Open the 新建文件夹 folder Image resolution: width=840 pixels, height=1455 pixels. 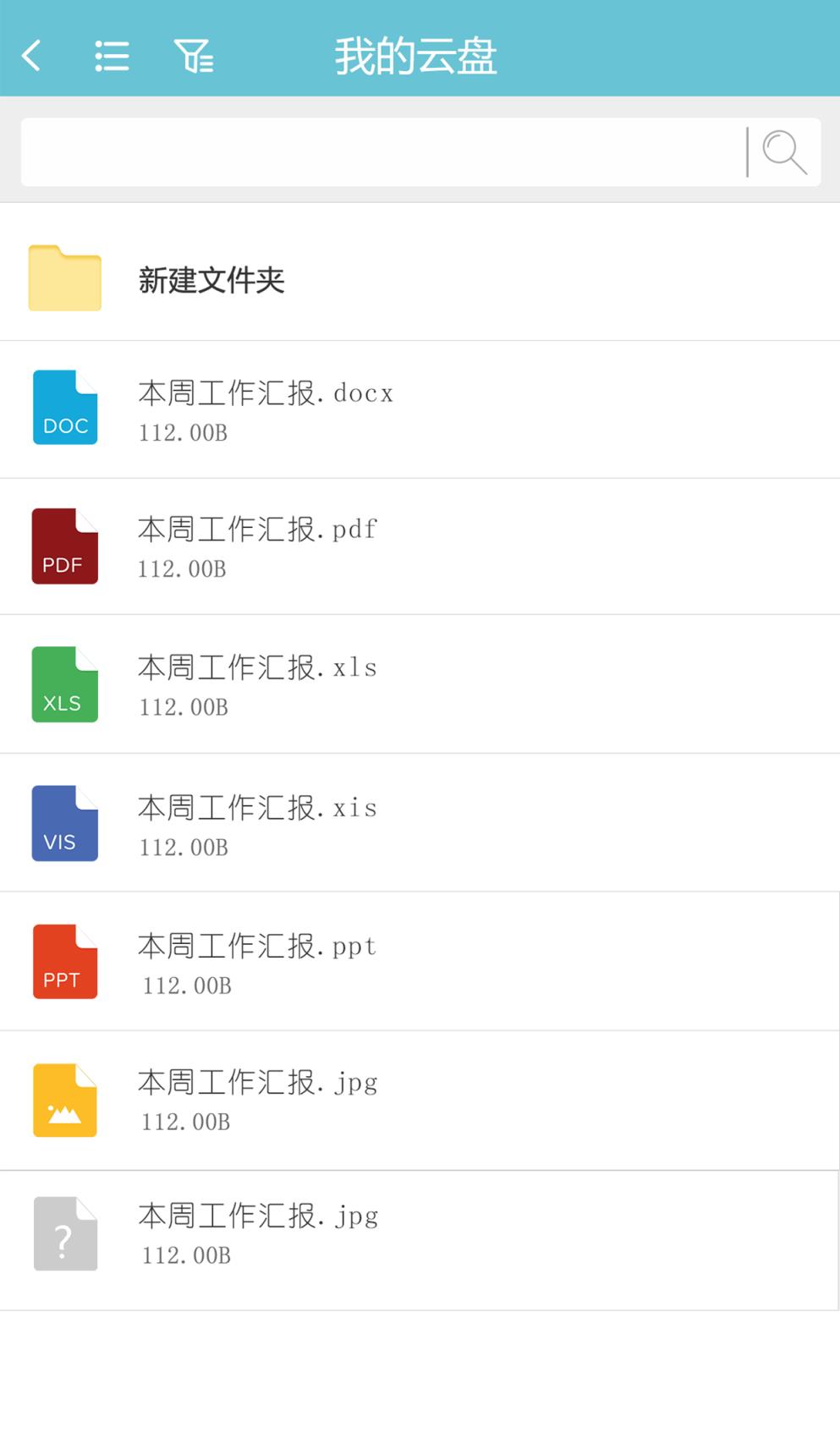tap(211, 279)
